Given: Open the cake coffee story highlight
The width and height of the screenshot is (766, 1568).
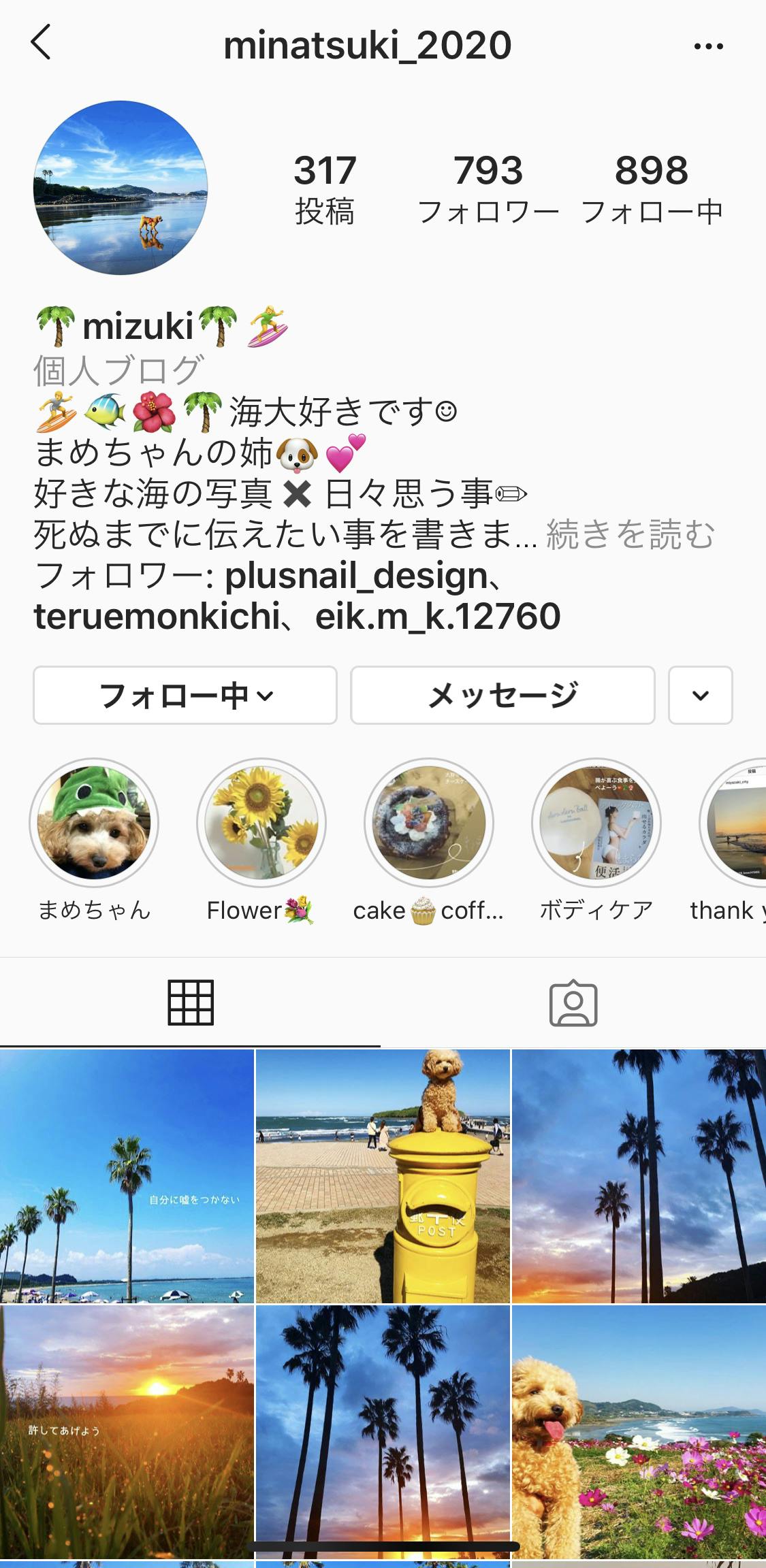Looking at the screenshot, I should pyautogui.click(x=428, y=840).
